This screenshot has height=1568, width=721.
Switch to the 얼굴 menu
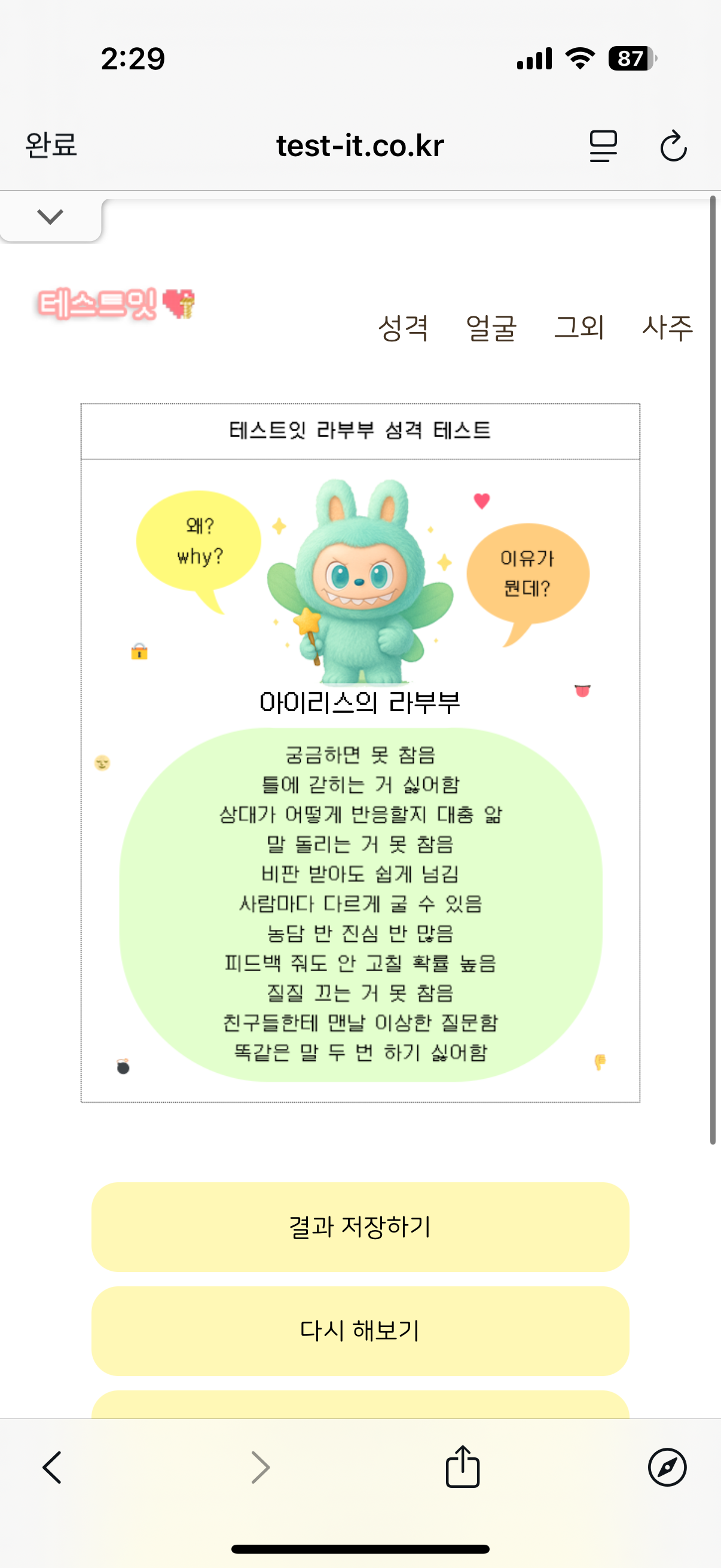pos(491,328)
